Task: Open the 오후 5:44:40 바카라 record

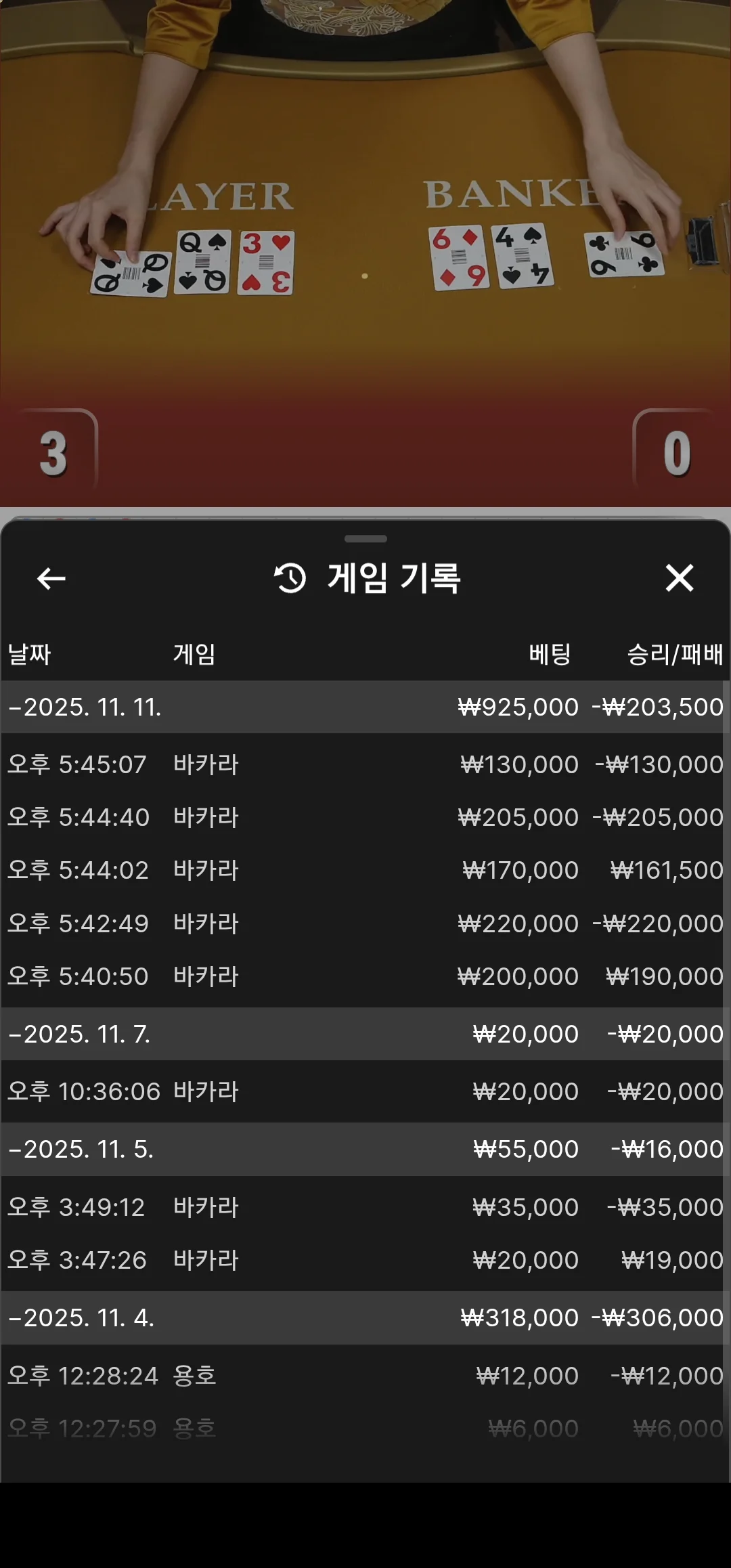Action: click(x=365, y=817)
